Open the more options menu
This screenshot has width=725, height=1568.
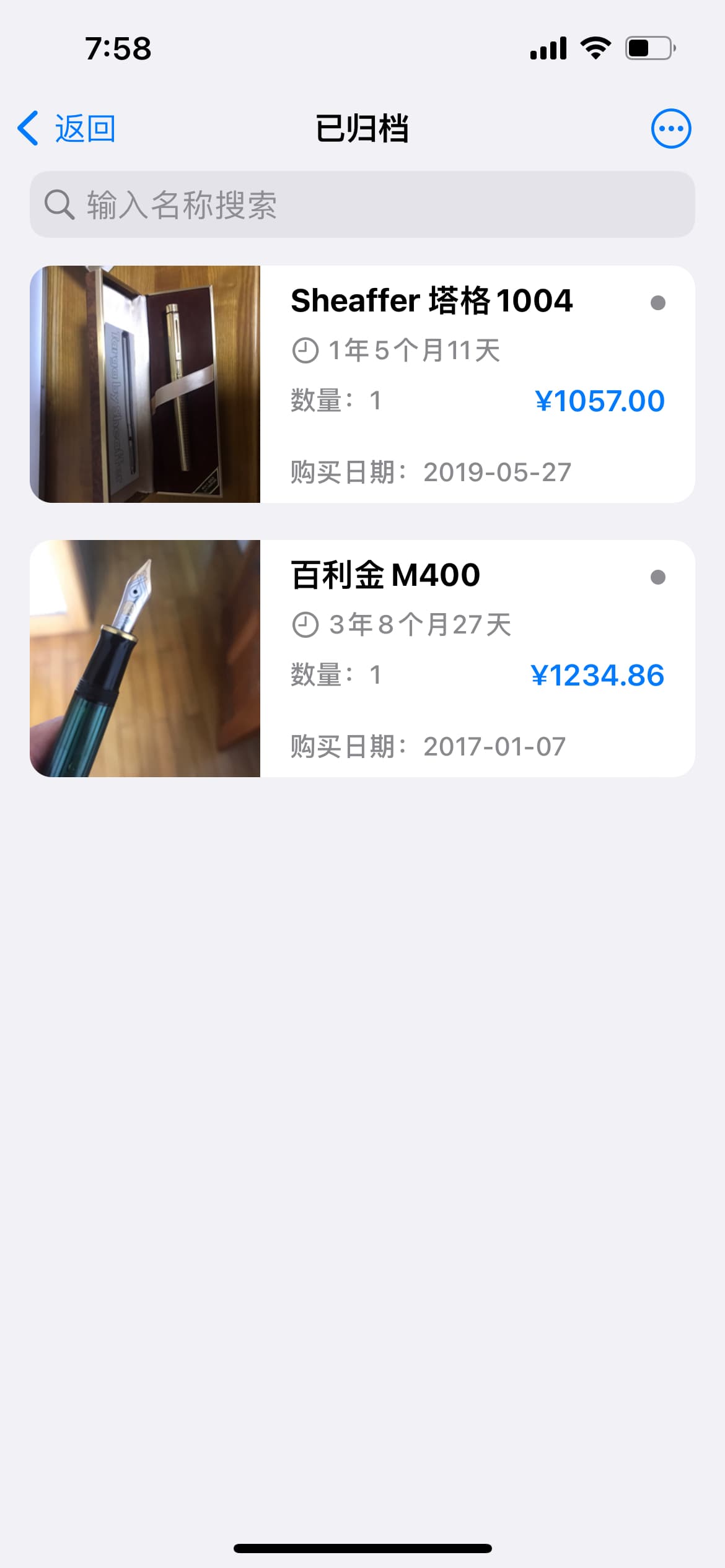click(670, 129)
